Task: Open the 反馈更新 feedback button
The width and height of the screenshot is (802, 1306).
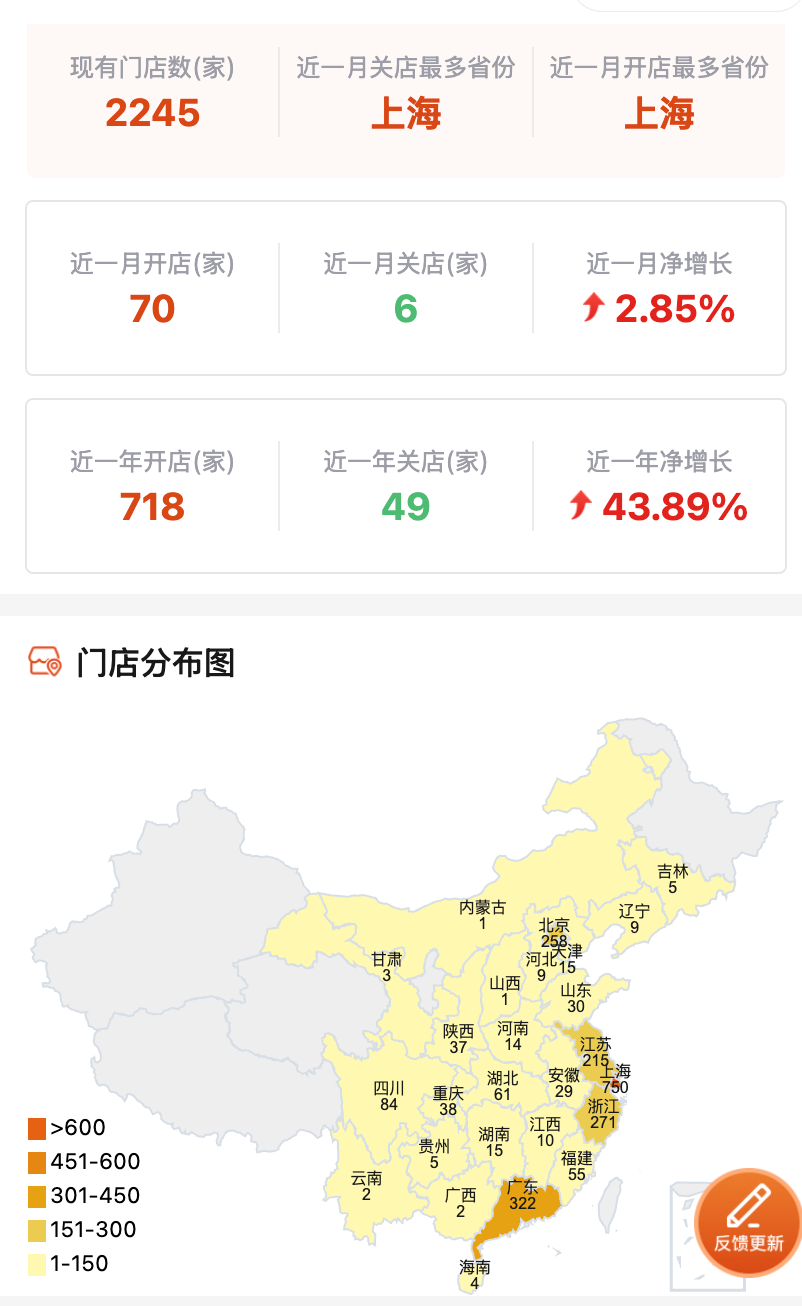Action: pos(748,1222)
